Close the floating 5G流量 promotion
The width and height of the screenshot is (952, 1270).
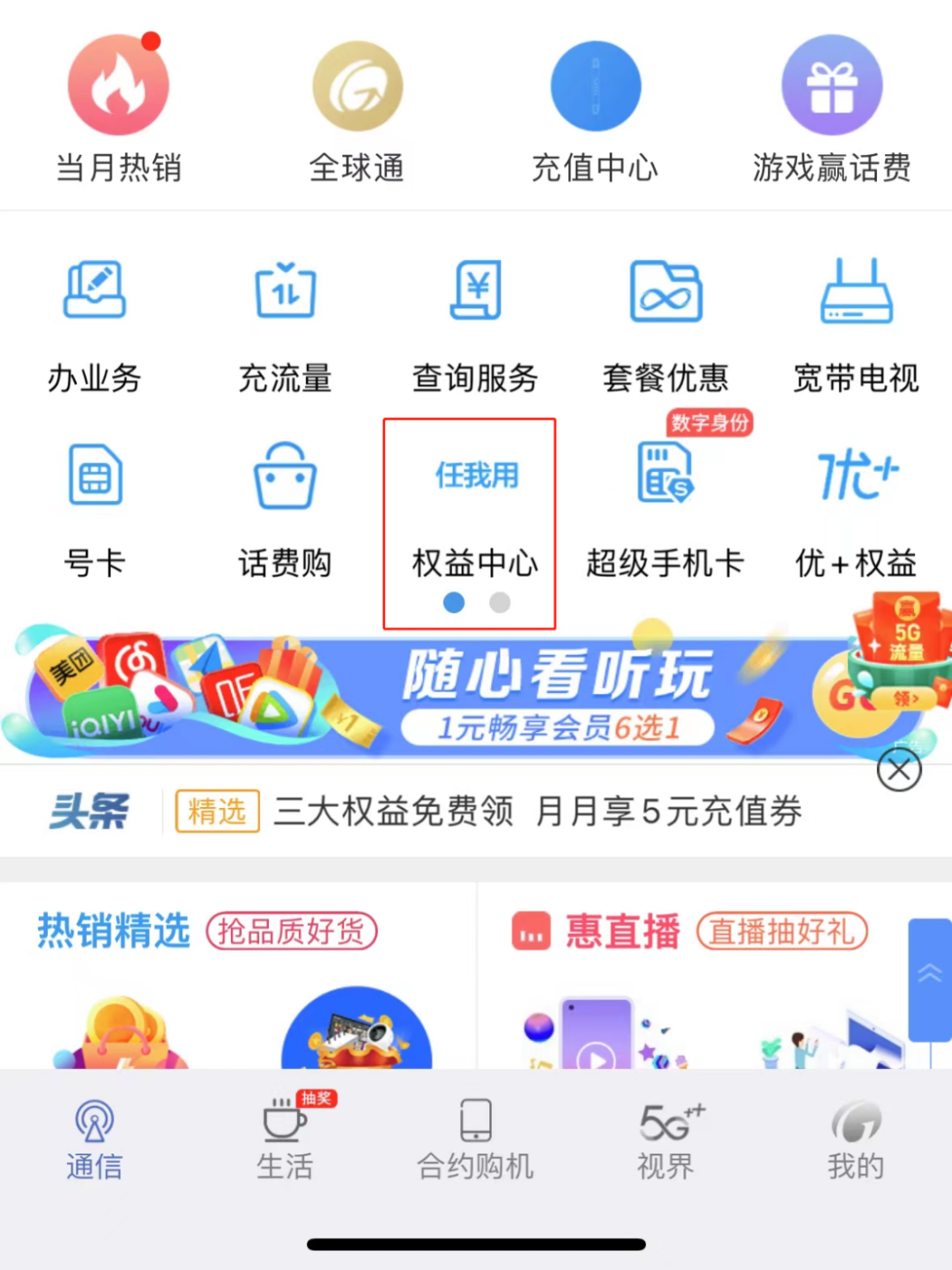(x=899, y=771)
